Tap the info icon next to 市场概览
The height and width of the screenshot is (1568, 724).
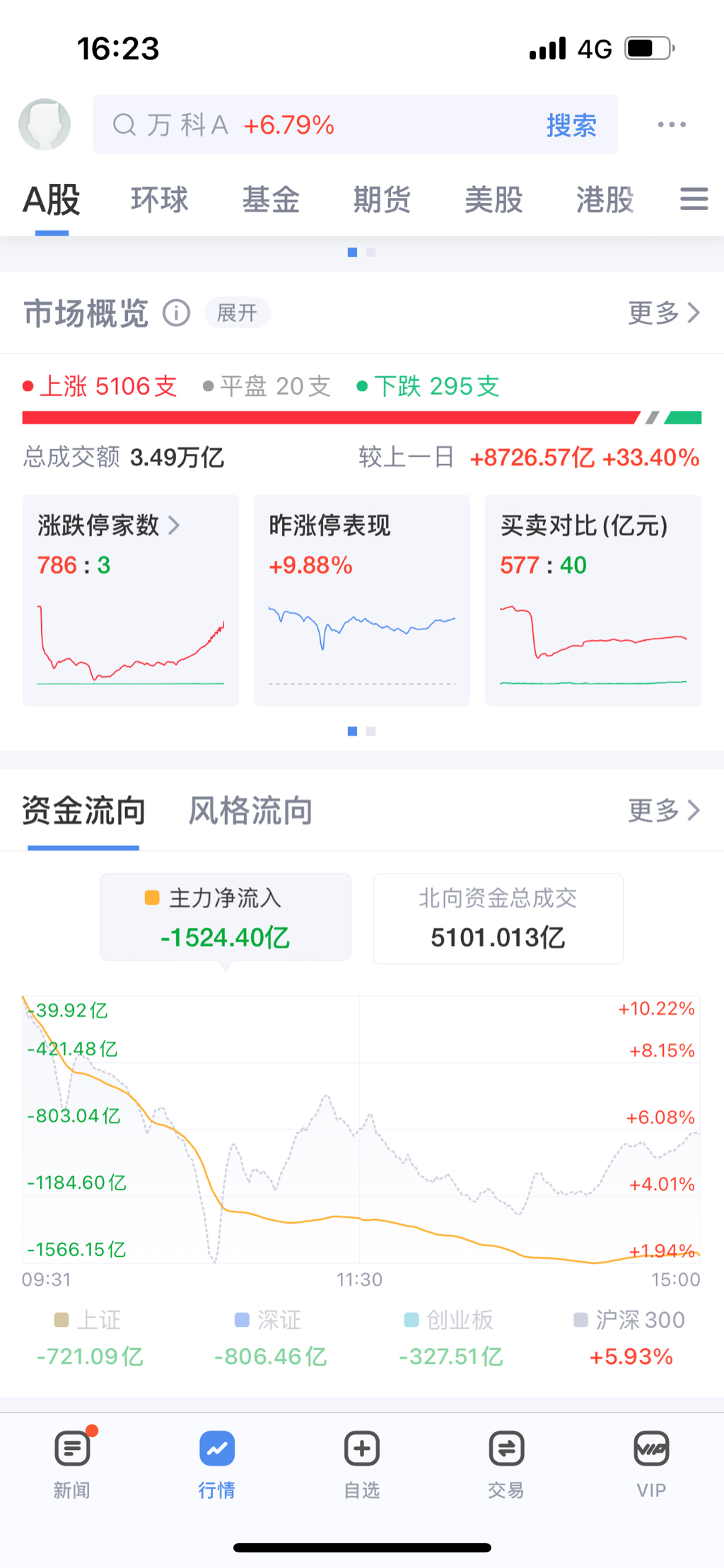coord(177,313)
